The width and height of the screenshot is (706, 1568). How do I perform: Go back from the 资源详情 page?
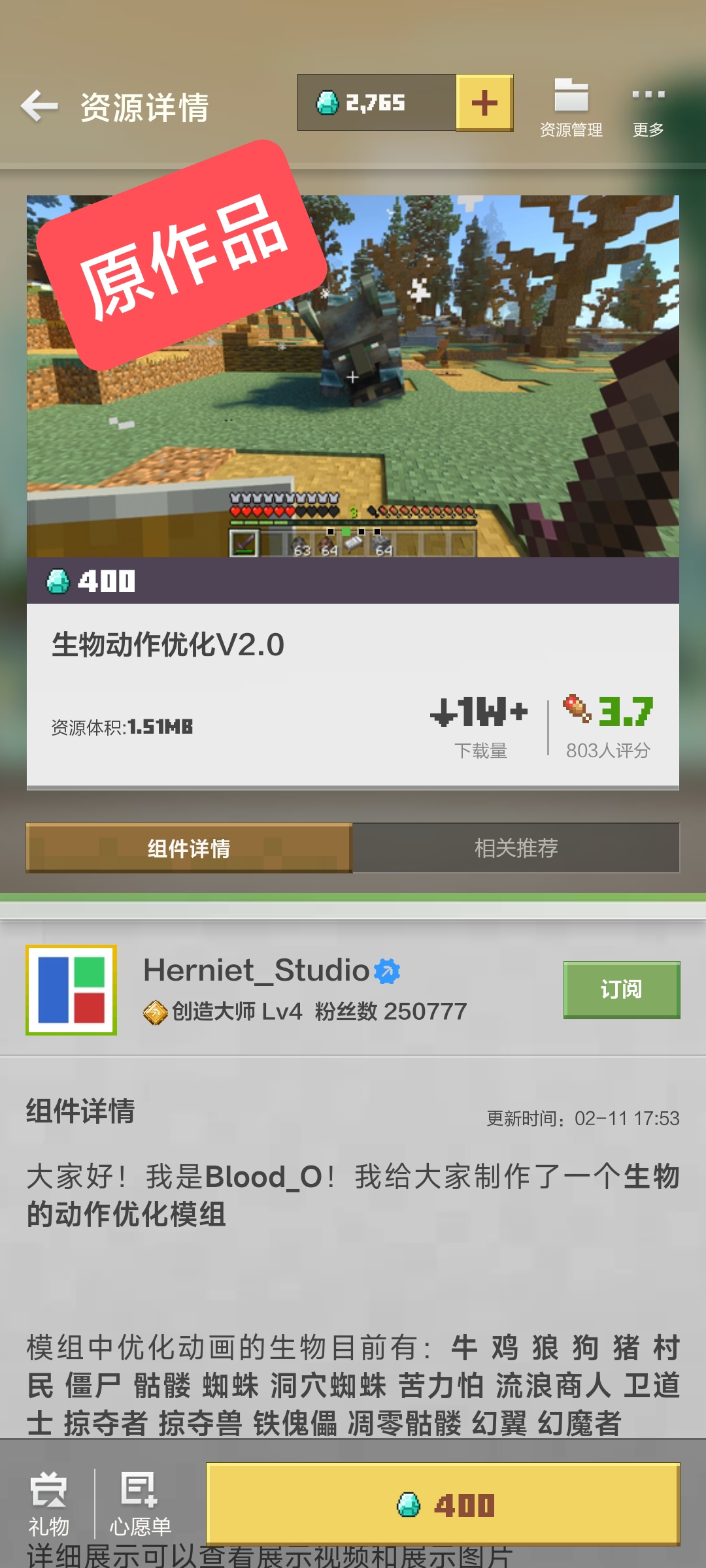coord(39,106)
